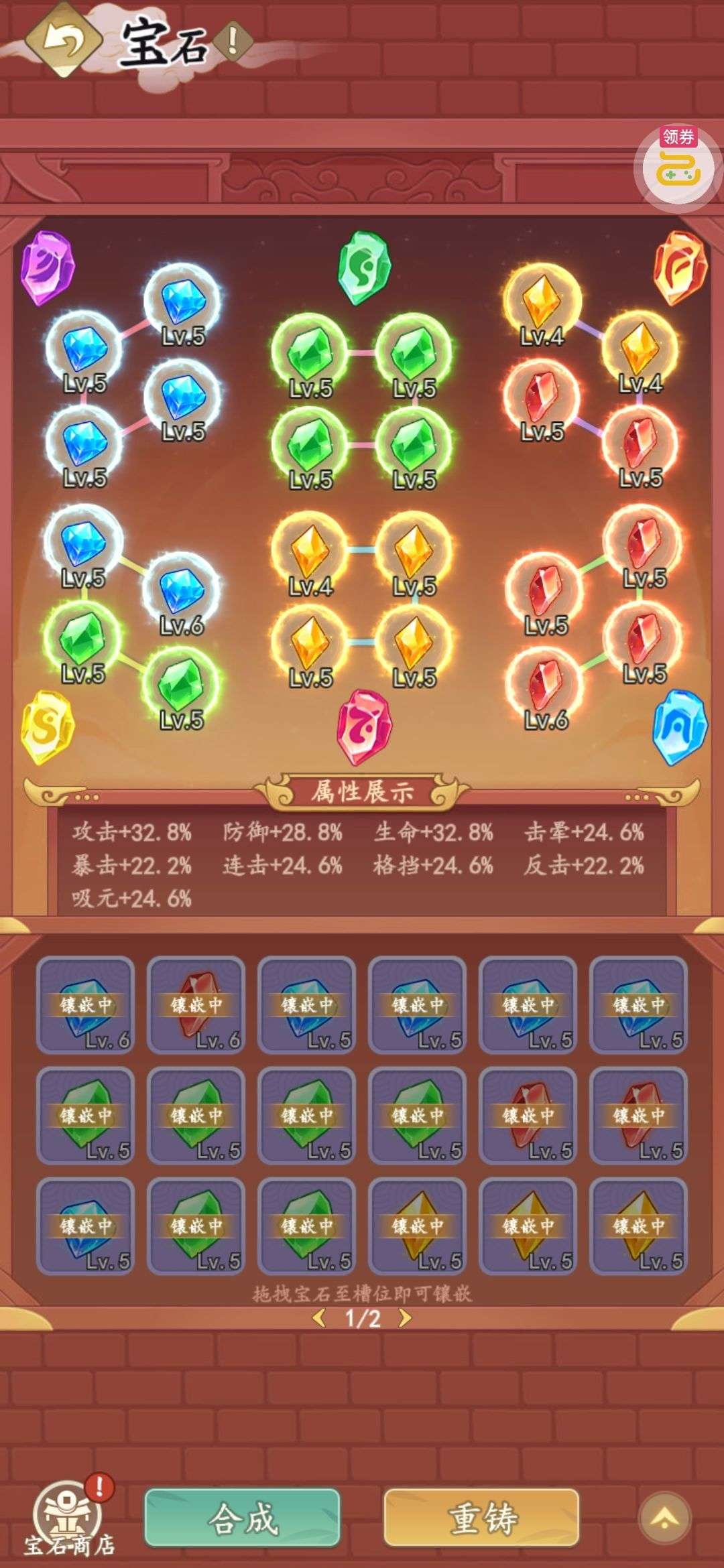Tap the purple rune stone

coord(48,267)
